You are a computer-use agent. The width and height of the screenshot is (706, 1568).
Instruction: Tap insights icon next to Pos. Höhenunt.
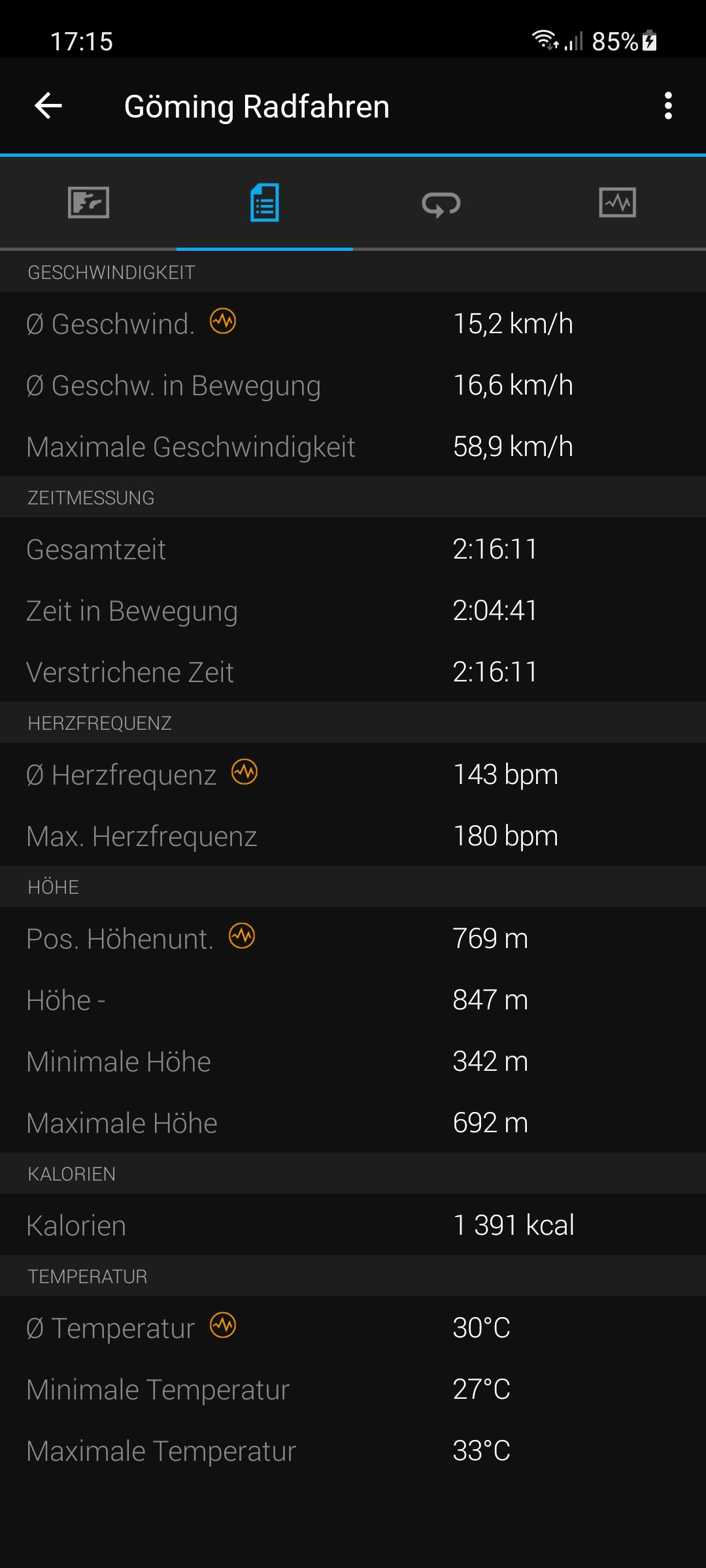242,936
